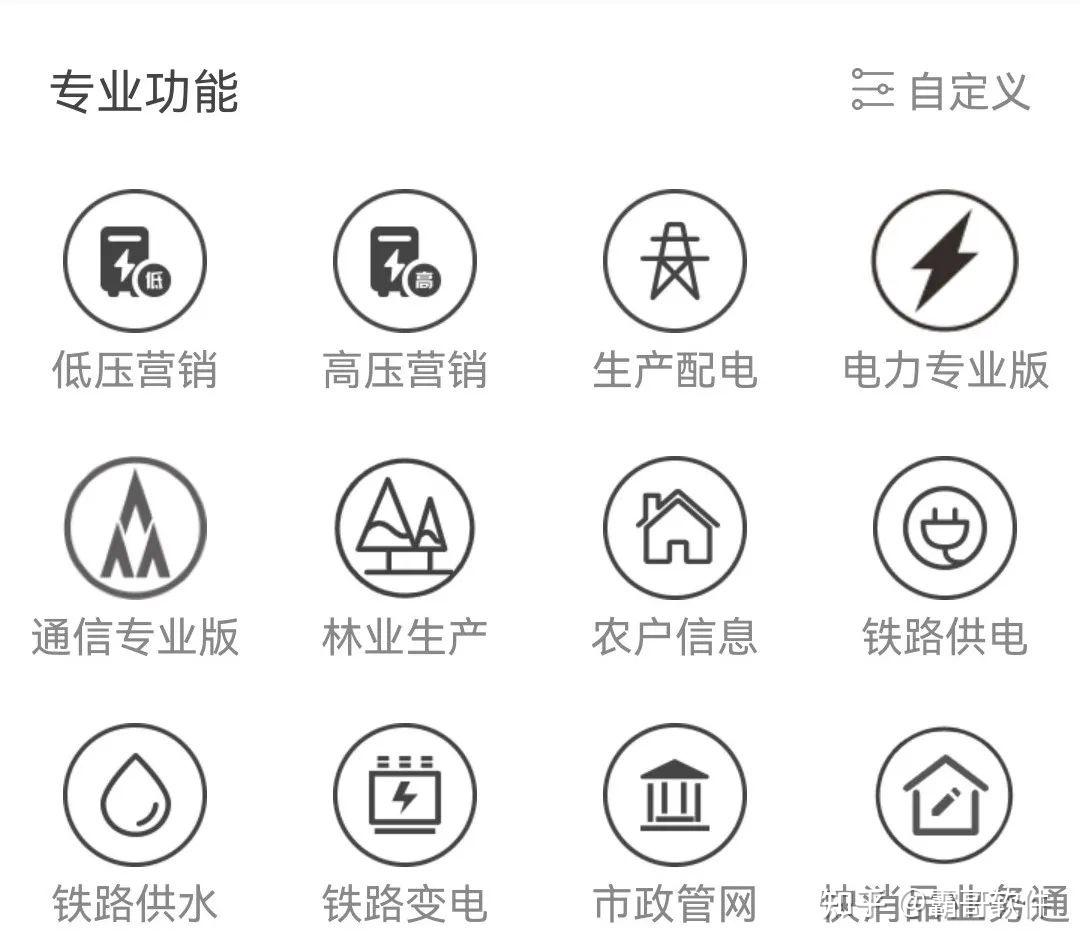This screenshot has width=1080, height=949.
Task: Open the 自定义 customize option
Action: tap(940, 91)
